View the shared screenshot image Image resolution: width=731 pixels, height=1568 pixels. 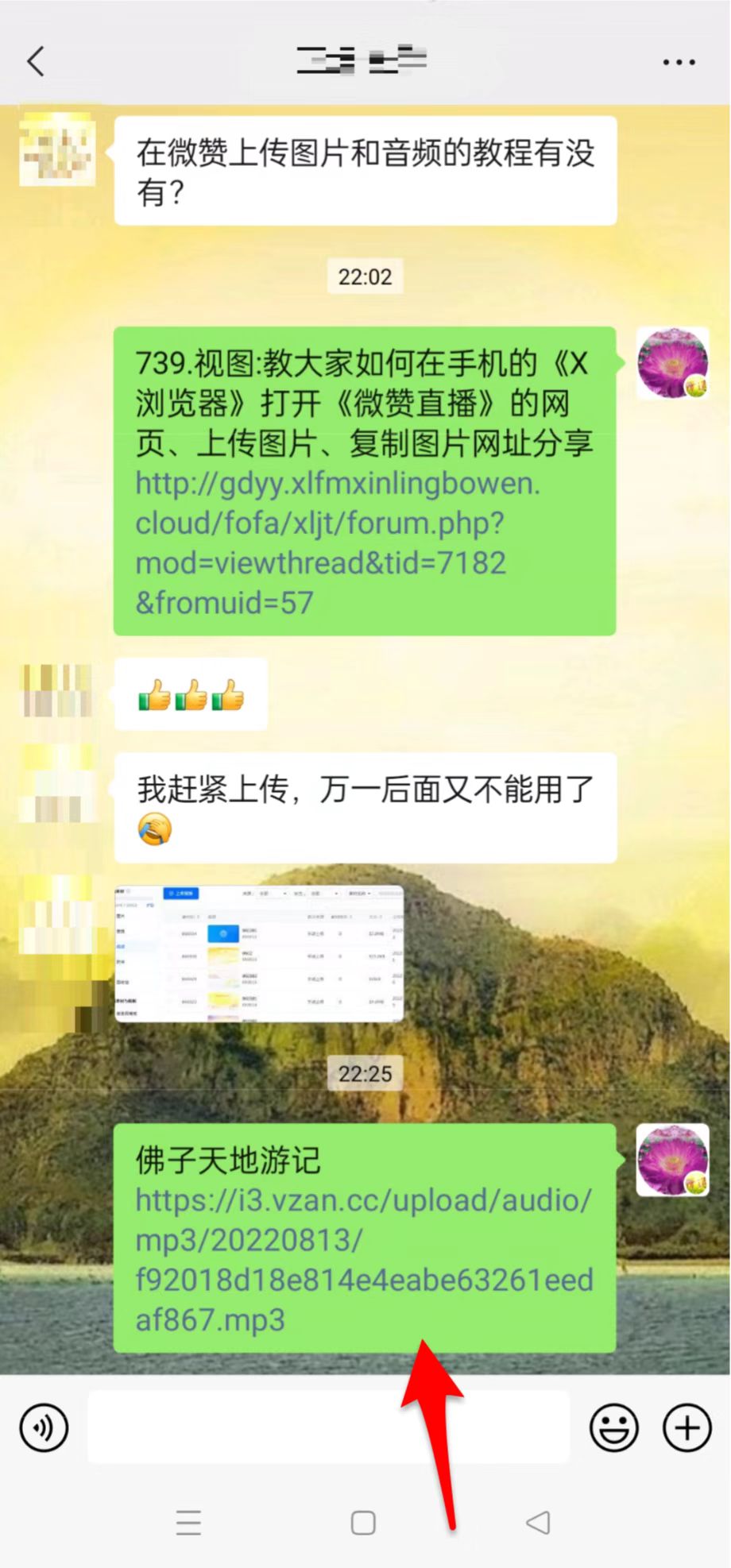pyautogui.click(x=259, y=952)
